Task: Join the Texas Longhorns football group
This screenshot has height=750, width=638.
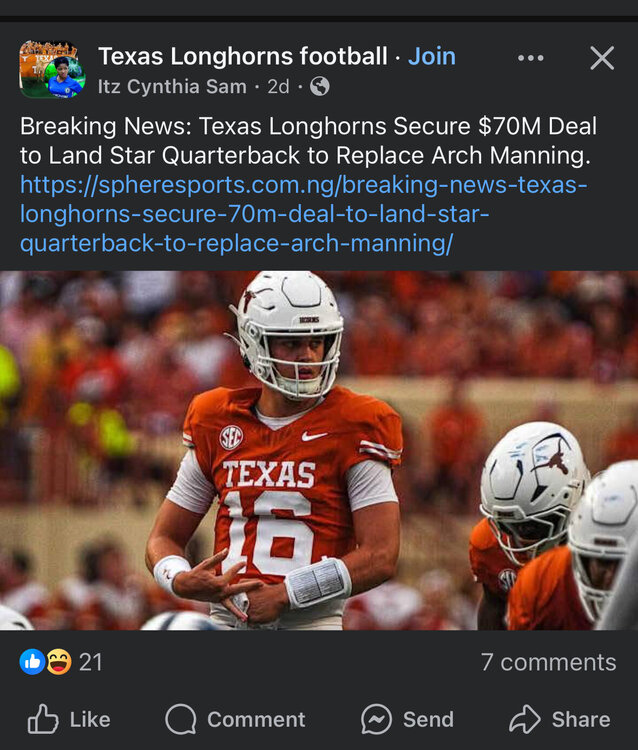Action: coord(432,57)
